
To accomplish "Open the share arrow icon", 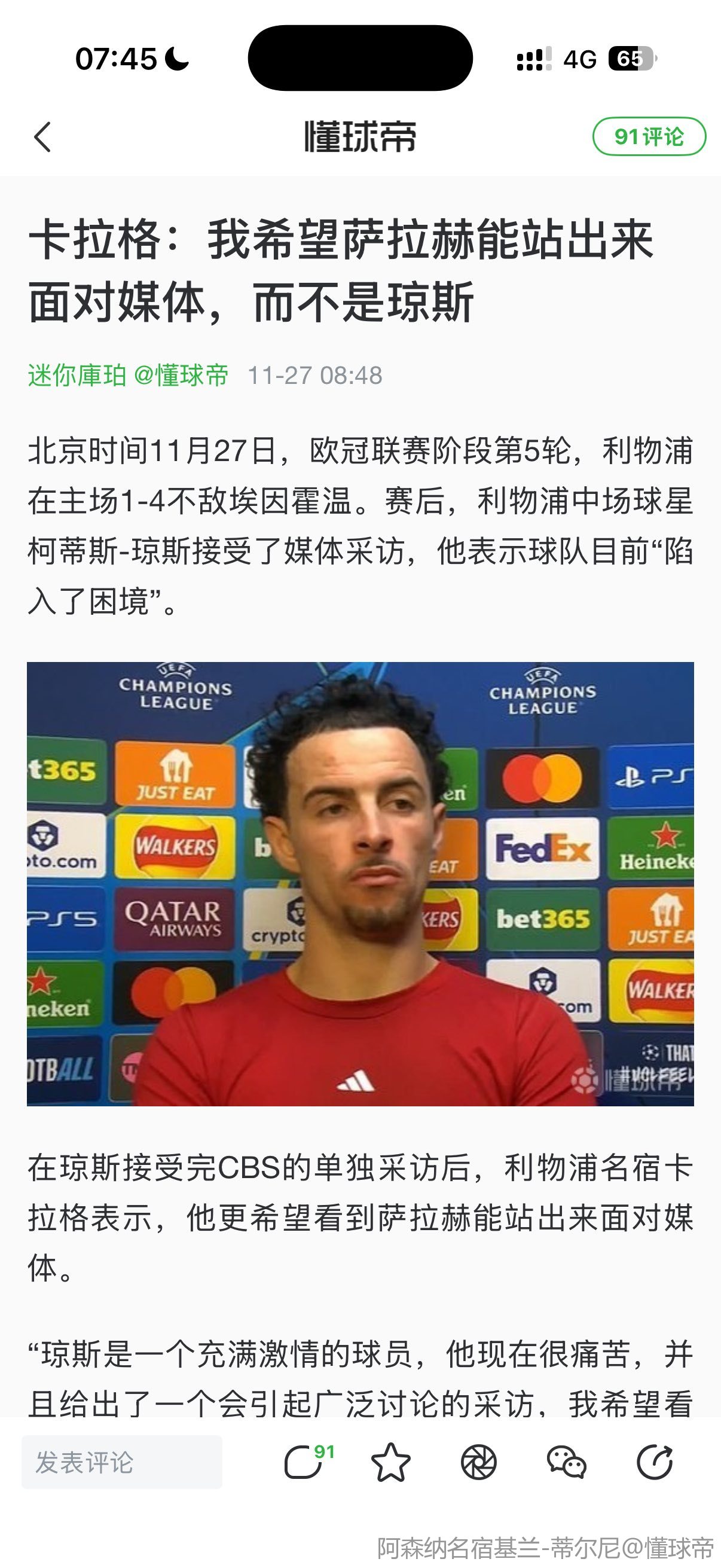I will pyautogui.click(x=655, y=1462).
